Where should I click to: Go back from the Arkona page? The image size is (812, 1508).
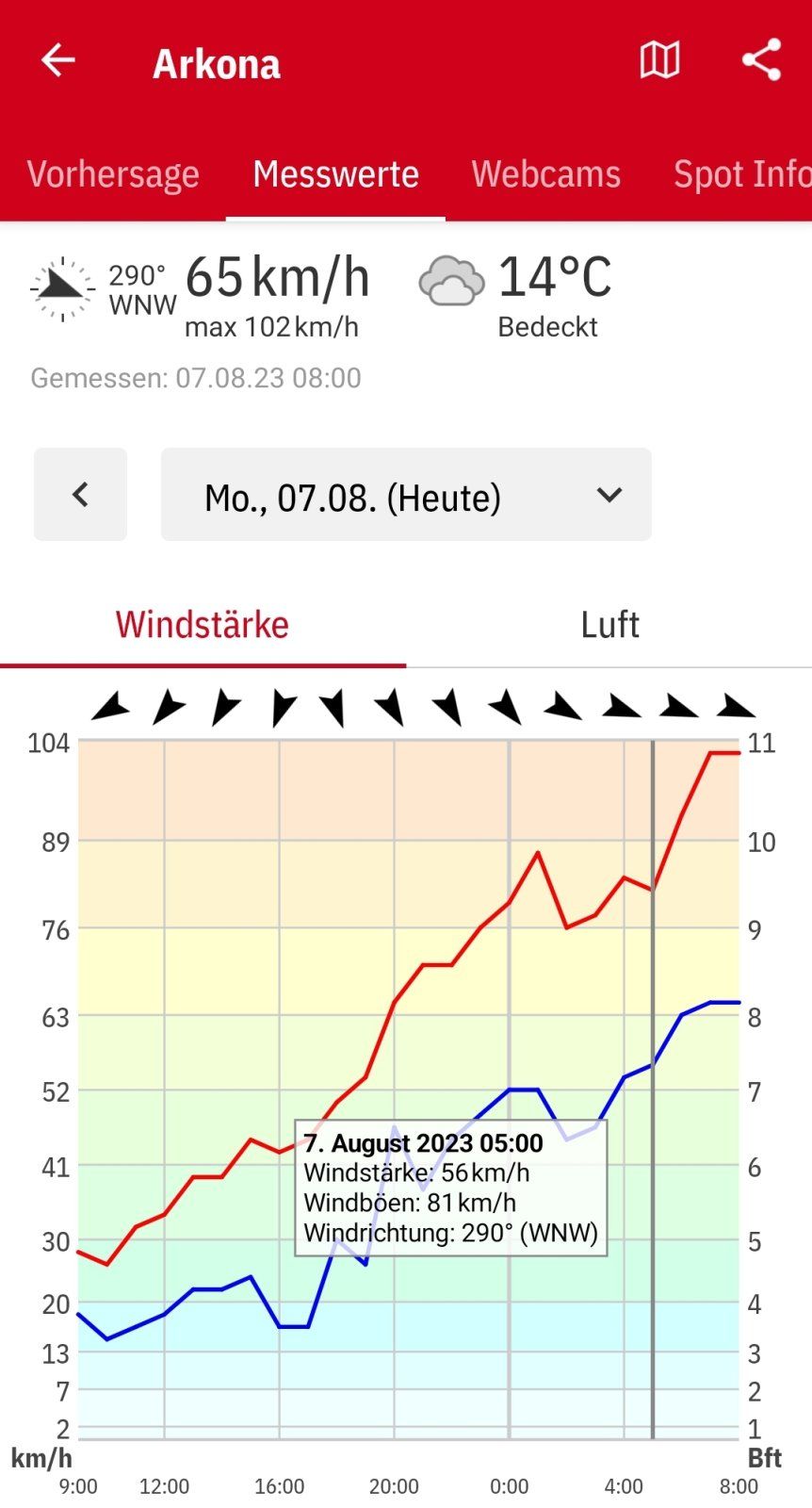coord(57,60)
